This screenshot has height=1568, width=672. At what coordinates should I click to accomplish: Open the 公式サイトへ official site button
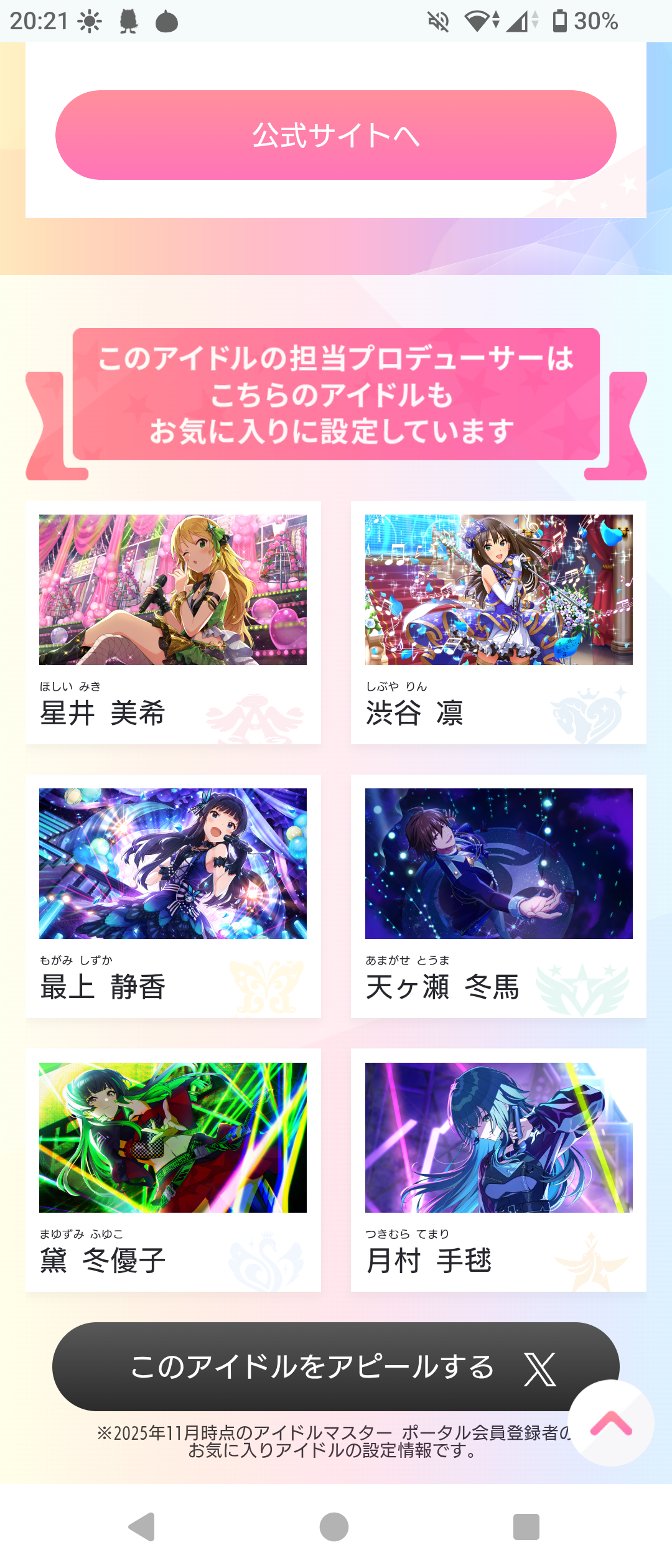click(x=336, y=135)
